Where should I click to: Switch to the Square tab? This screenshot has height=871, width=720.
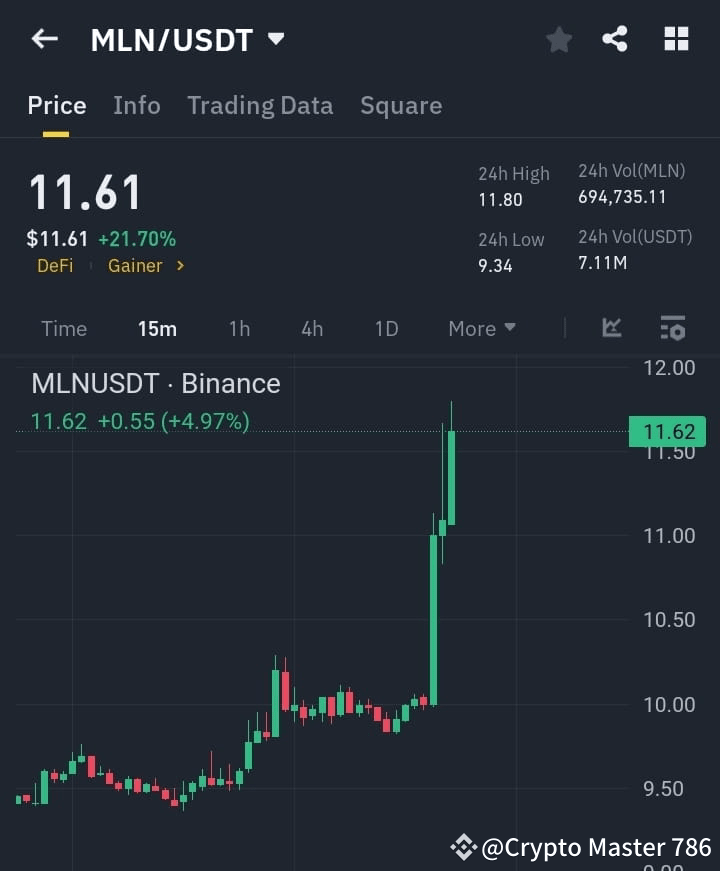401,105
